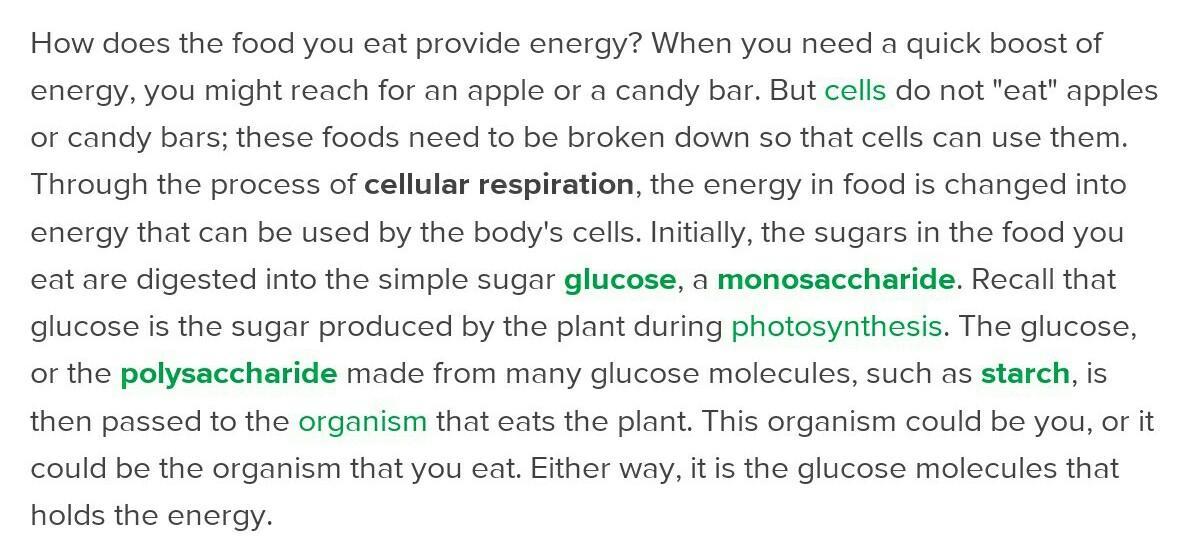The image size is (1200, 555).
Task: Tap the green "starch" link
Action: tap(1025, 374)
